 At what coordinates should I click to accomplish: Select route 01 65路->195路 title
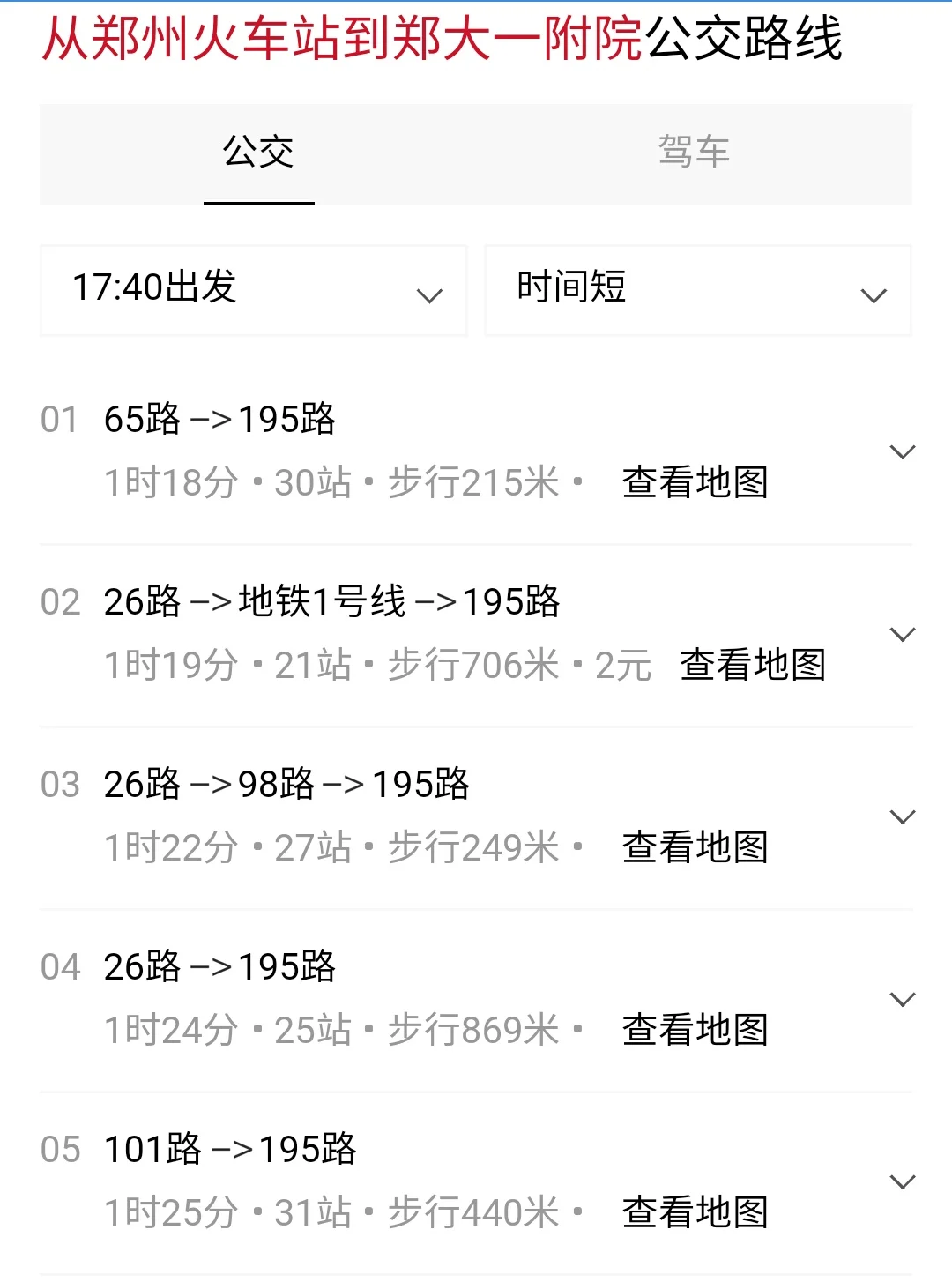(x=220, y=421)
